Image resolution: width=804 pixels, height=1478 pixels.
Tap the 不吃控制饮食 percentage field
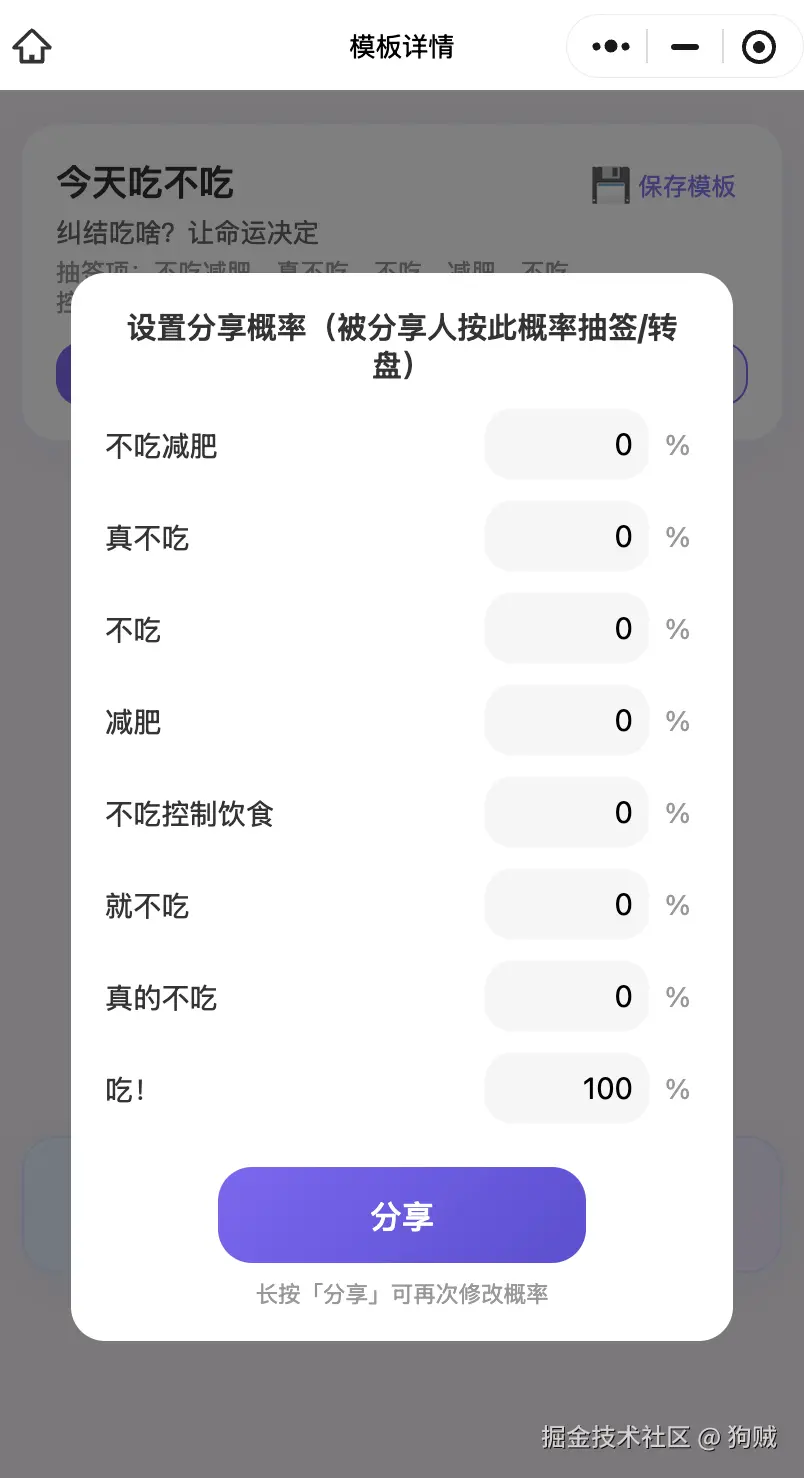point(566,813)
